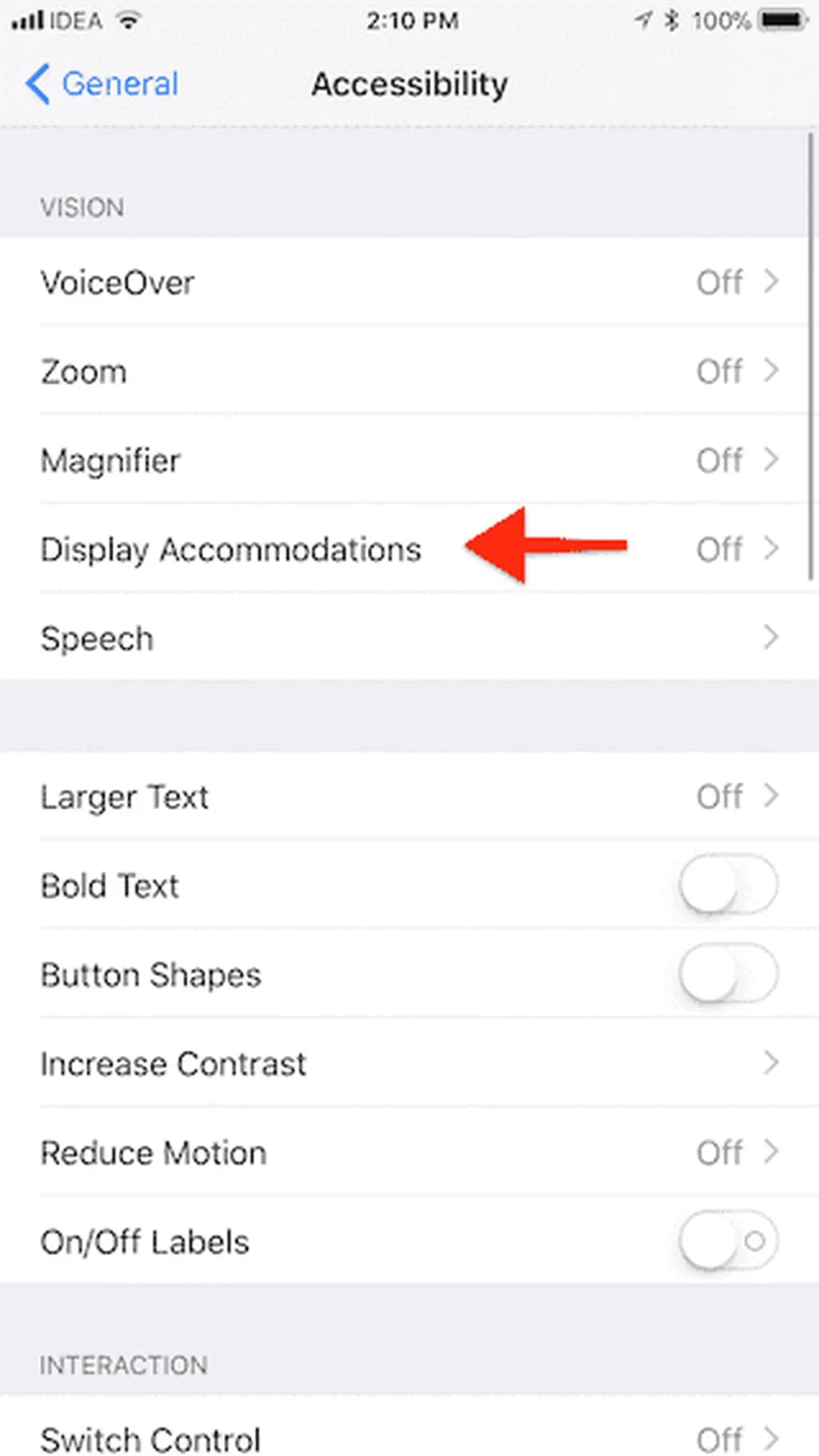Open Speech settings
819x1456 pixels.
point(408,639)
